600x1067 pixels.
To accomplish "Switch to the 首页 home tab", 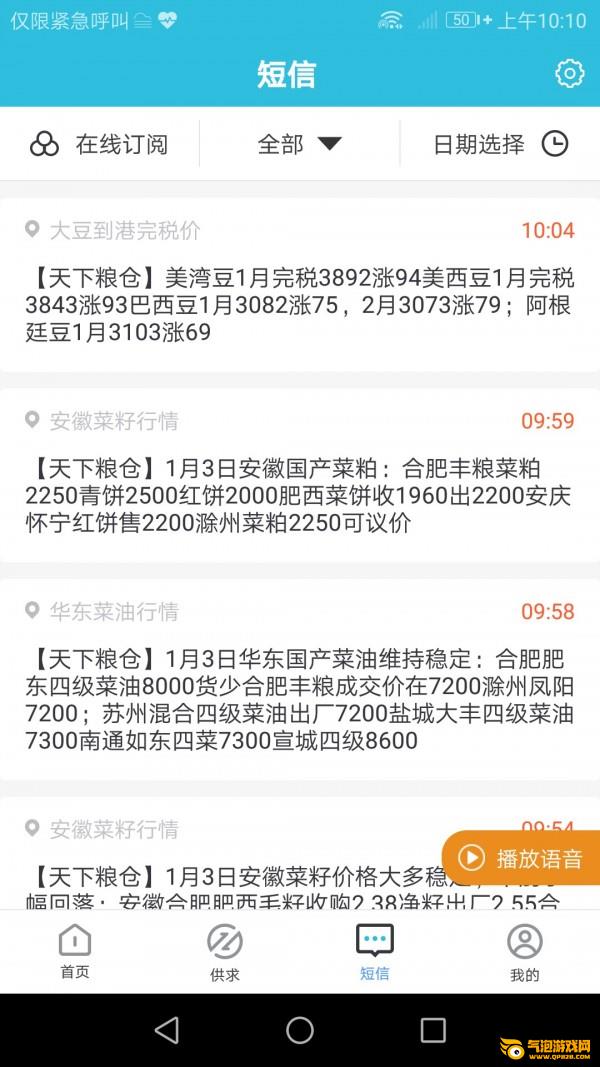I will click(x=75, y=951).
